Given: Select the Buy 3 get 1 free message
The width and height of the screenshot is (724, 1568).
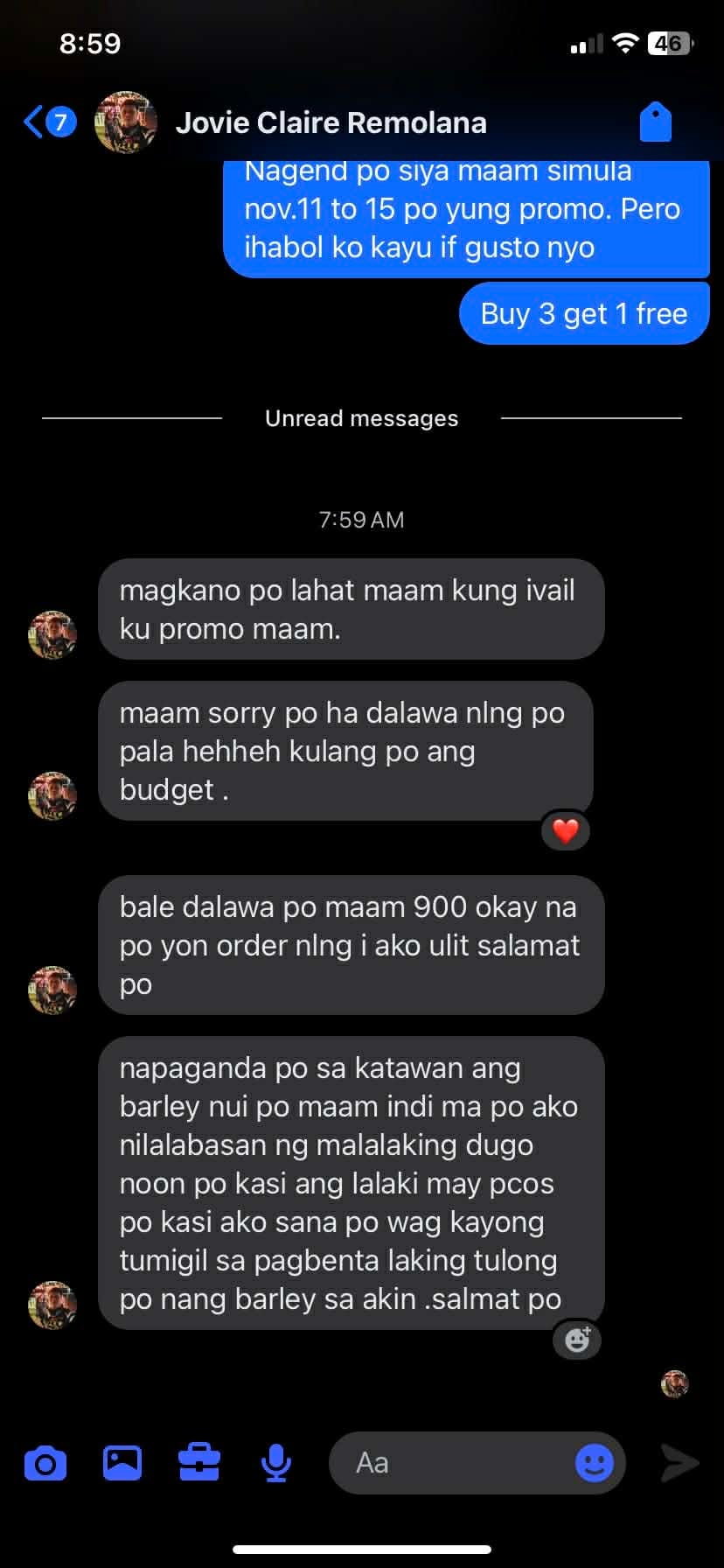Looking at the screenshot, I should (583, 313).
